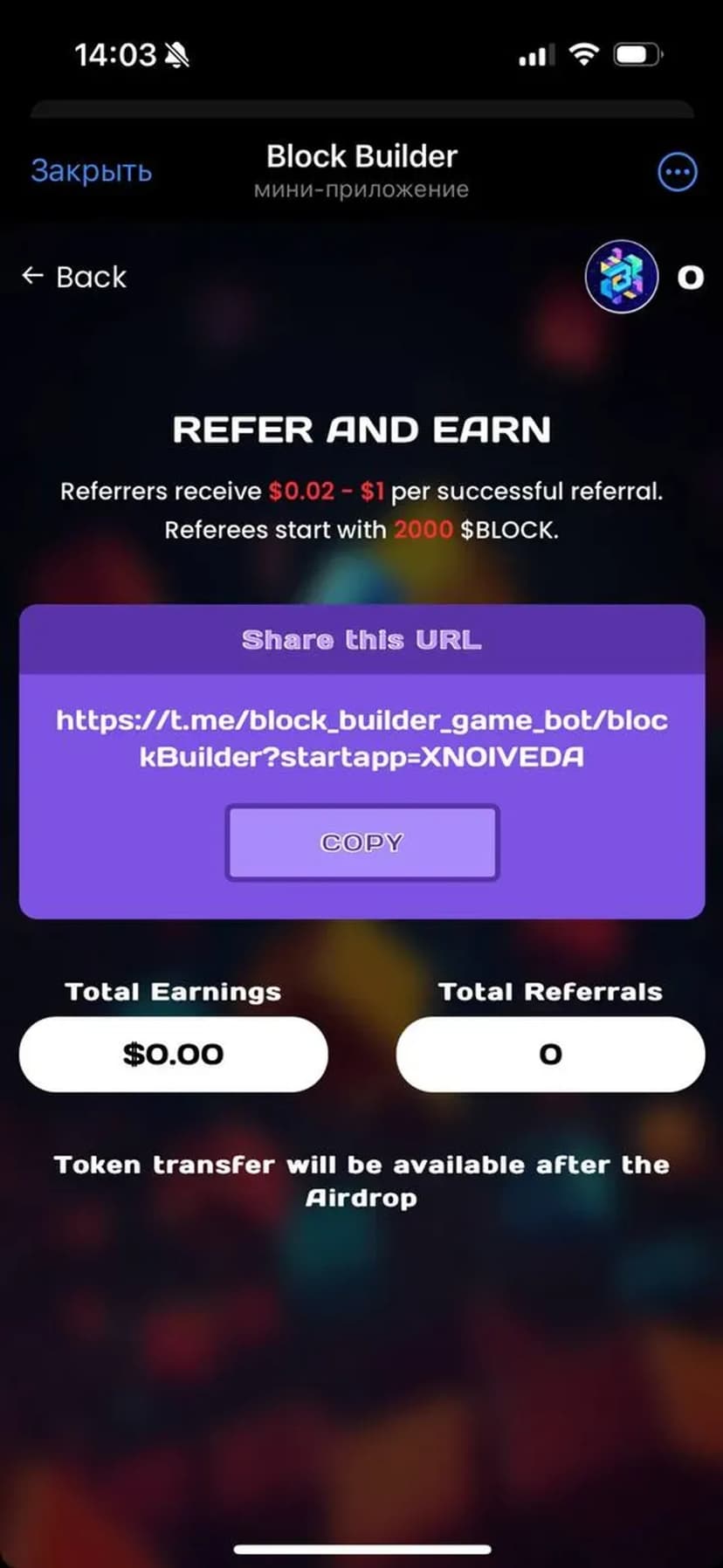Tap Закрыть to close the mini-app
Screen dimensions: 723x1568
[x=92, y=170]
